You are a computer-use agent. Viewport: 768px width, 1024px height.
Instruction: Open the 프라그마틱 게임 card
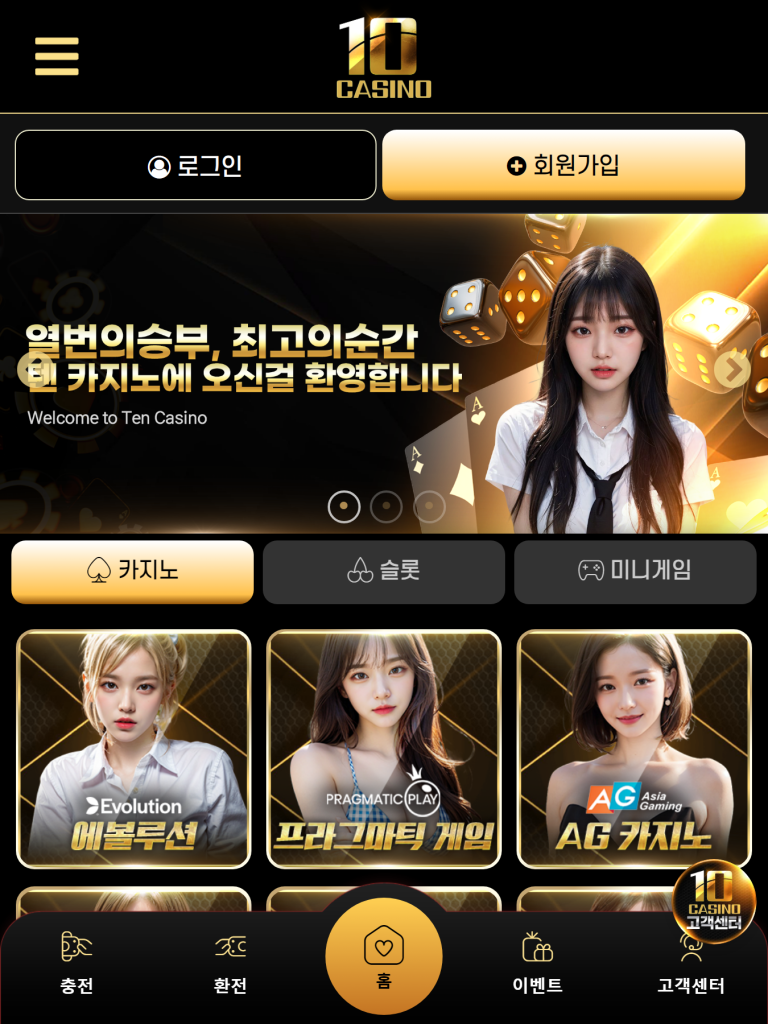pos(384,748)
